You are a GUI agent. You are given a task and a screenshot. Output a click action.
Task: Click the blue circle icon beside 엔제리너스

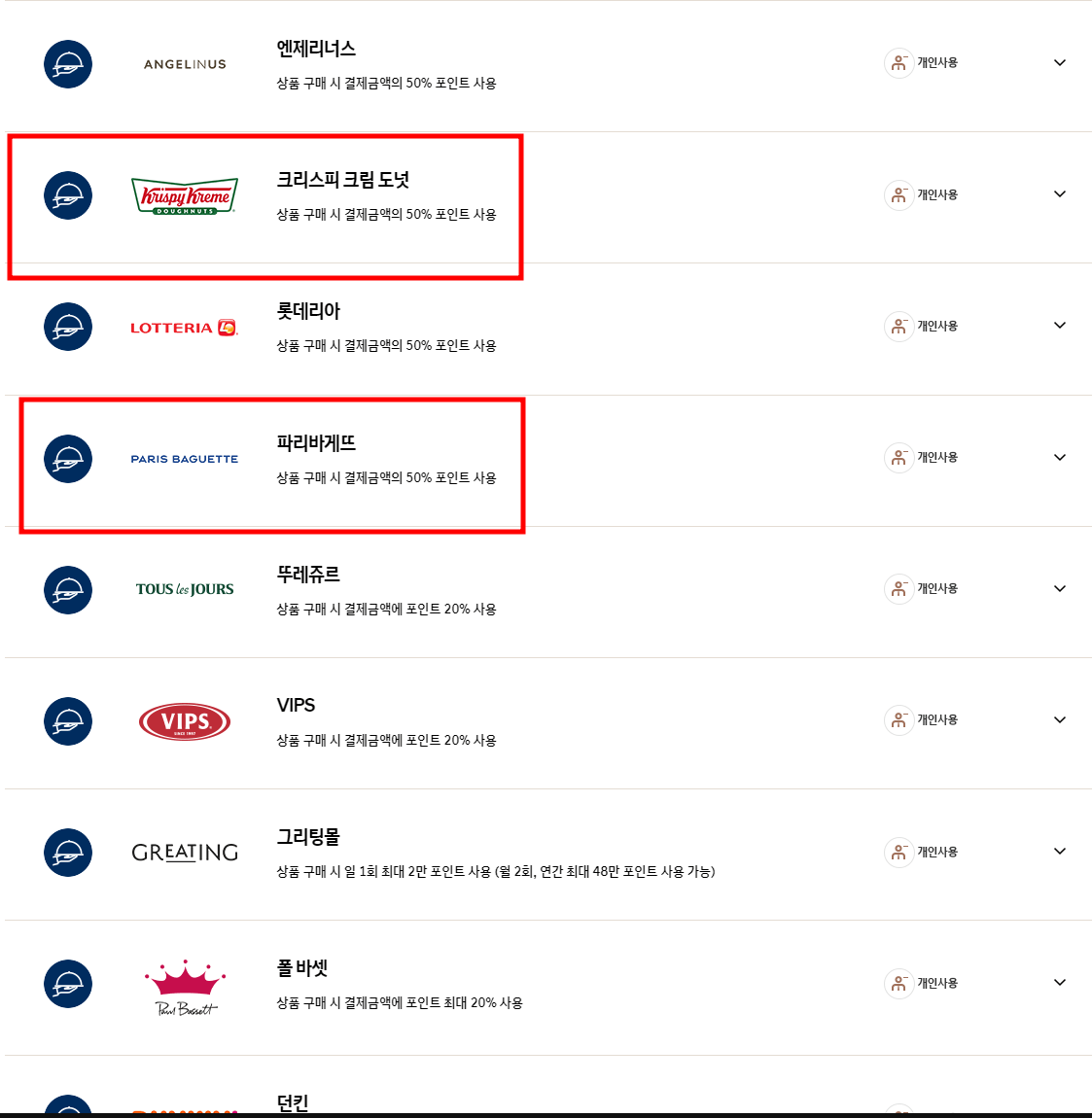[x=67, y=64]
